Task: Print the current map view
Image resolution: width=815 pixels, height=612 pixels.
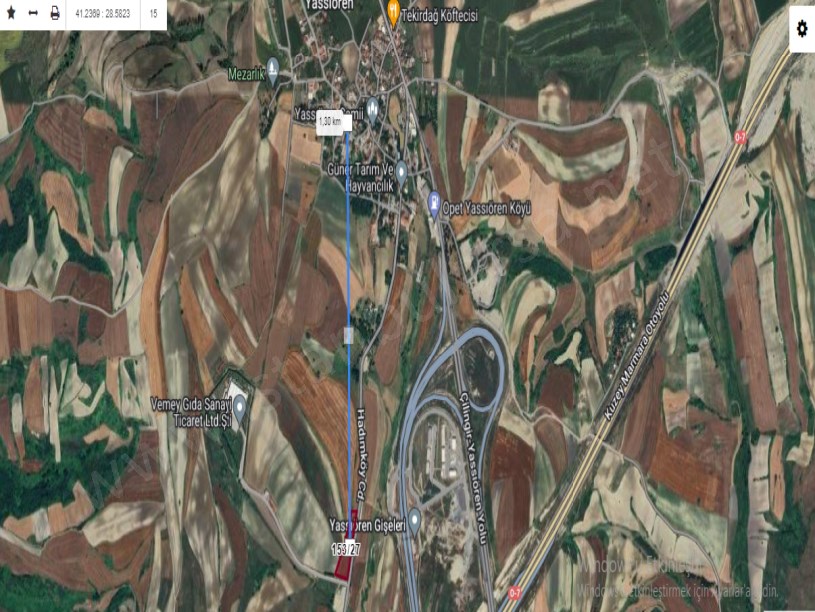Action: coord(54,16)
